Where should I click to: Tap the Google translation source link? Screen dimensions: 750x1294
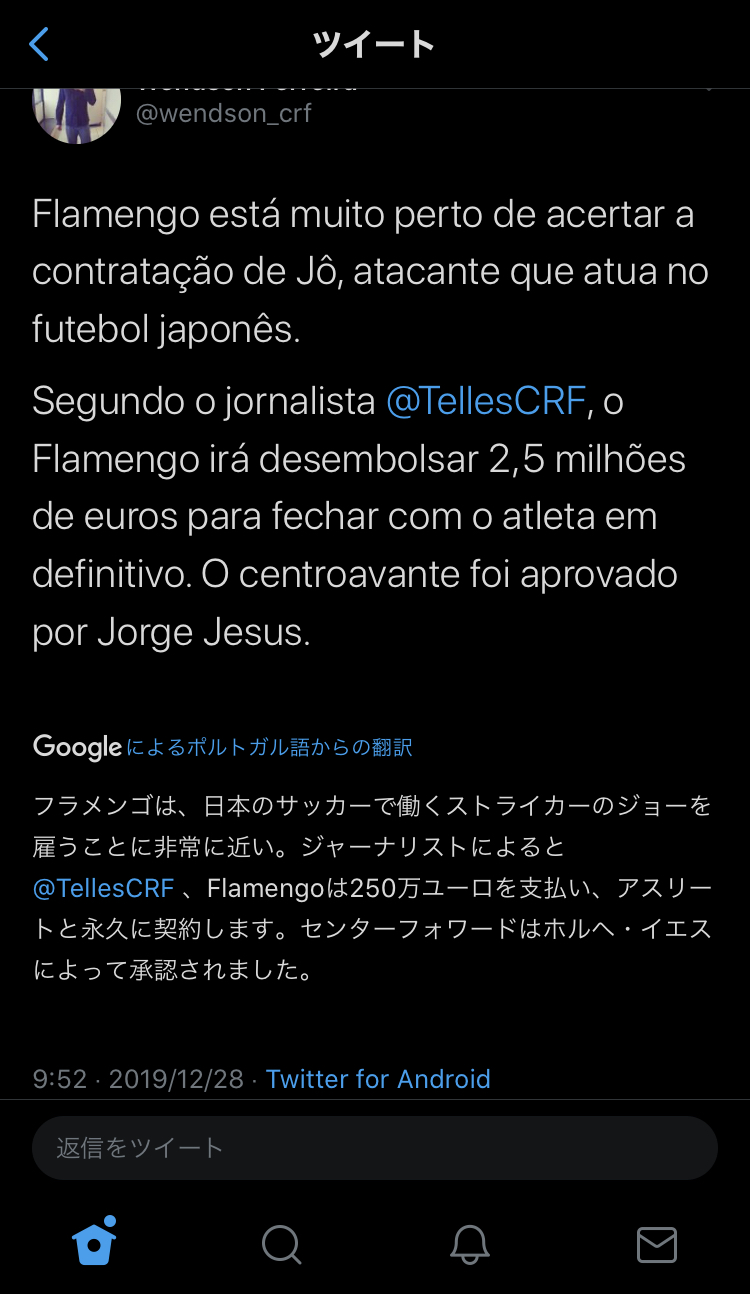tap(223, 747)
